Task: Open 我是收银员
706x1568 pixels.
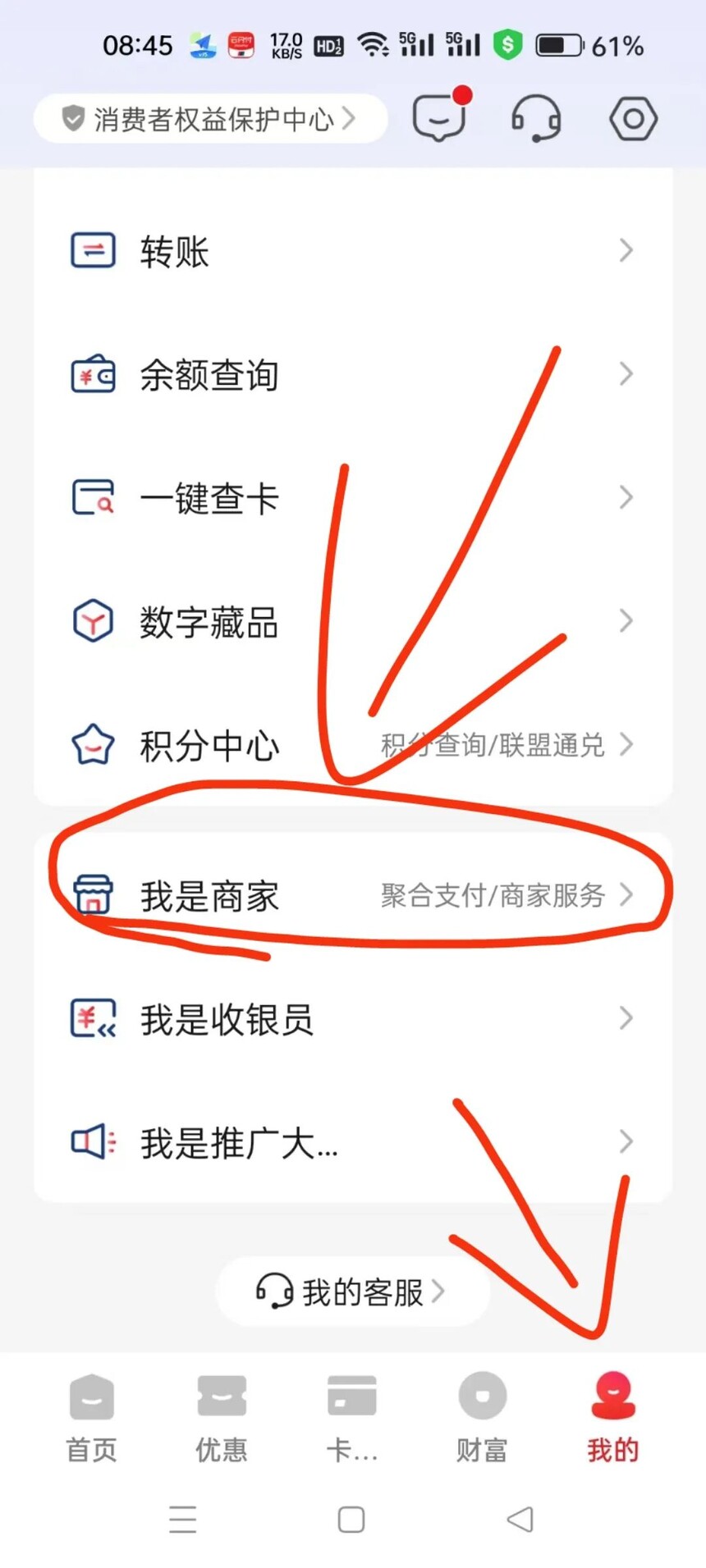Action: (x=353, y=1018)
